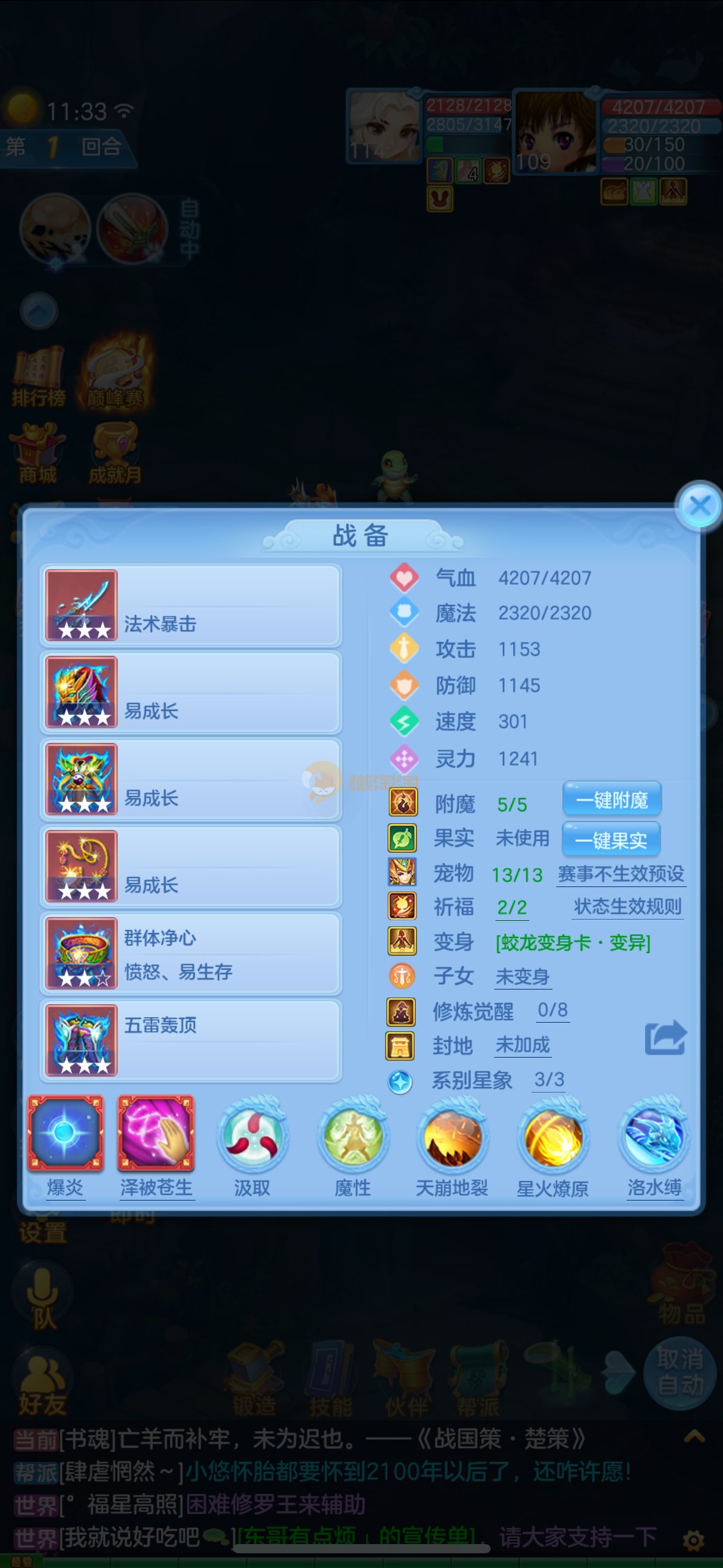The image size is (723, 1568).
Task: Tap the 未变身 link beside 子女
Action: [522, 976]
